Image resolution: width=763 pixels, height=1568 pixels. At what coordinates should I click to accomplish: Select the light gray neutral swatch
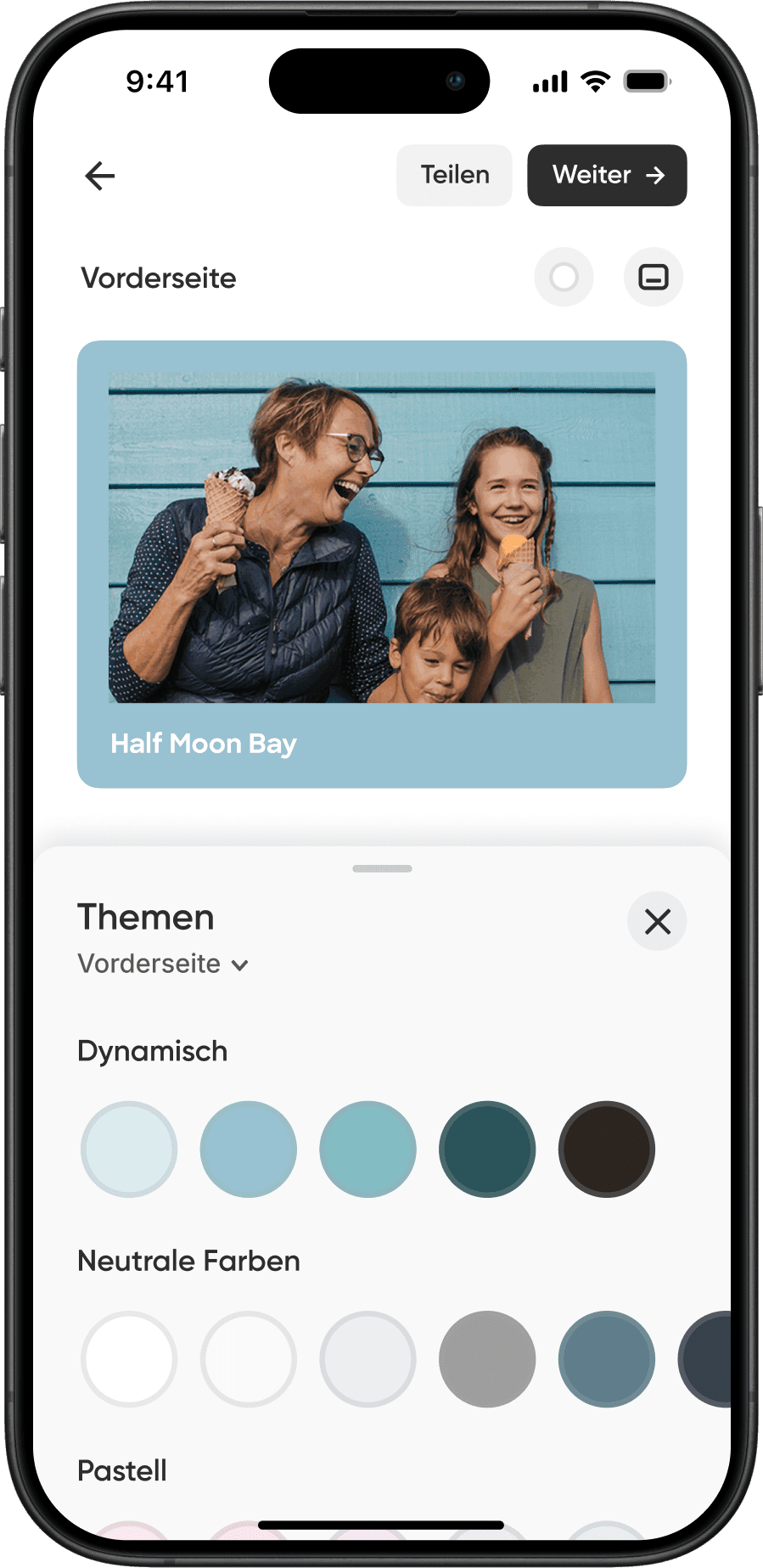(367, 1359)
